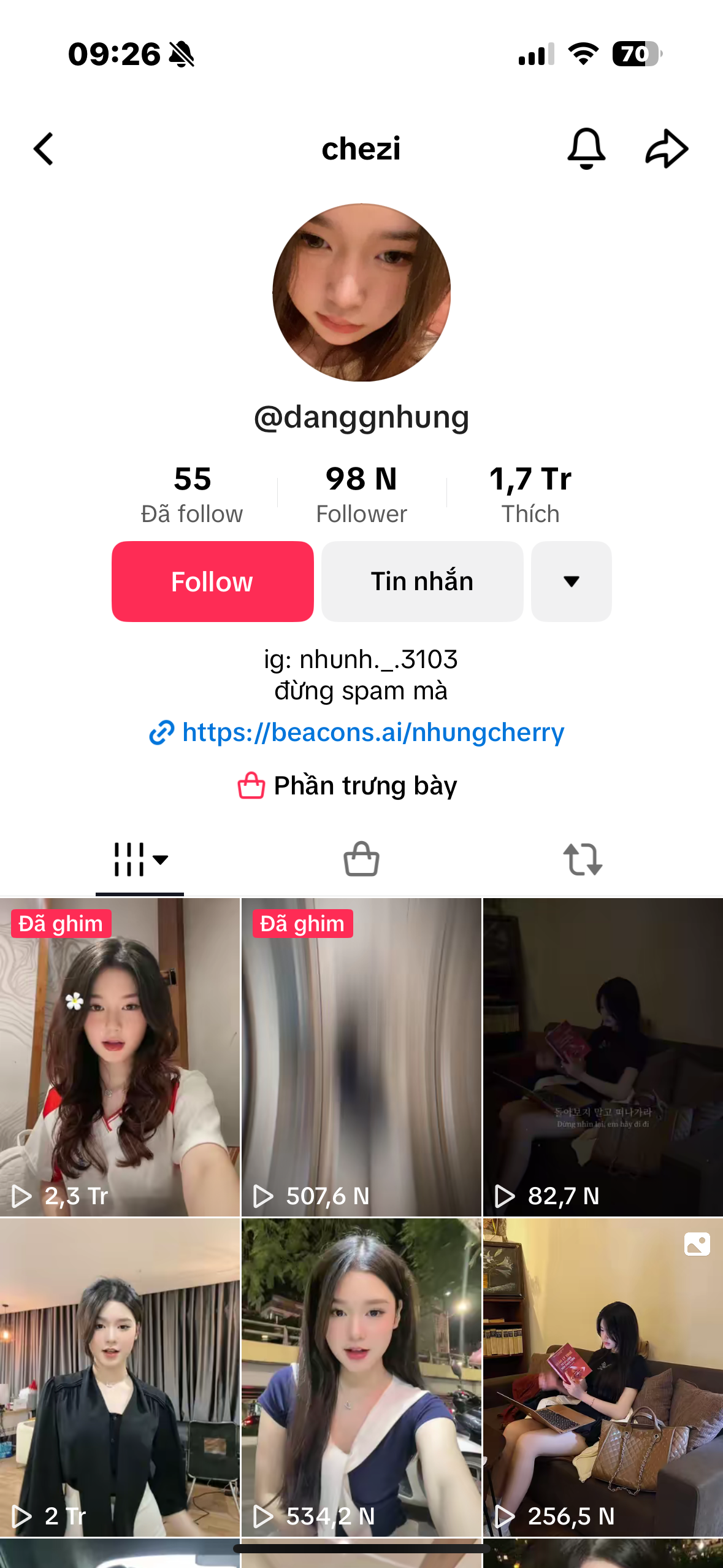View the profile picture
The width and height of the screenshot is (723, 1568).
pos(361,293)
